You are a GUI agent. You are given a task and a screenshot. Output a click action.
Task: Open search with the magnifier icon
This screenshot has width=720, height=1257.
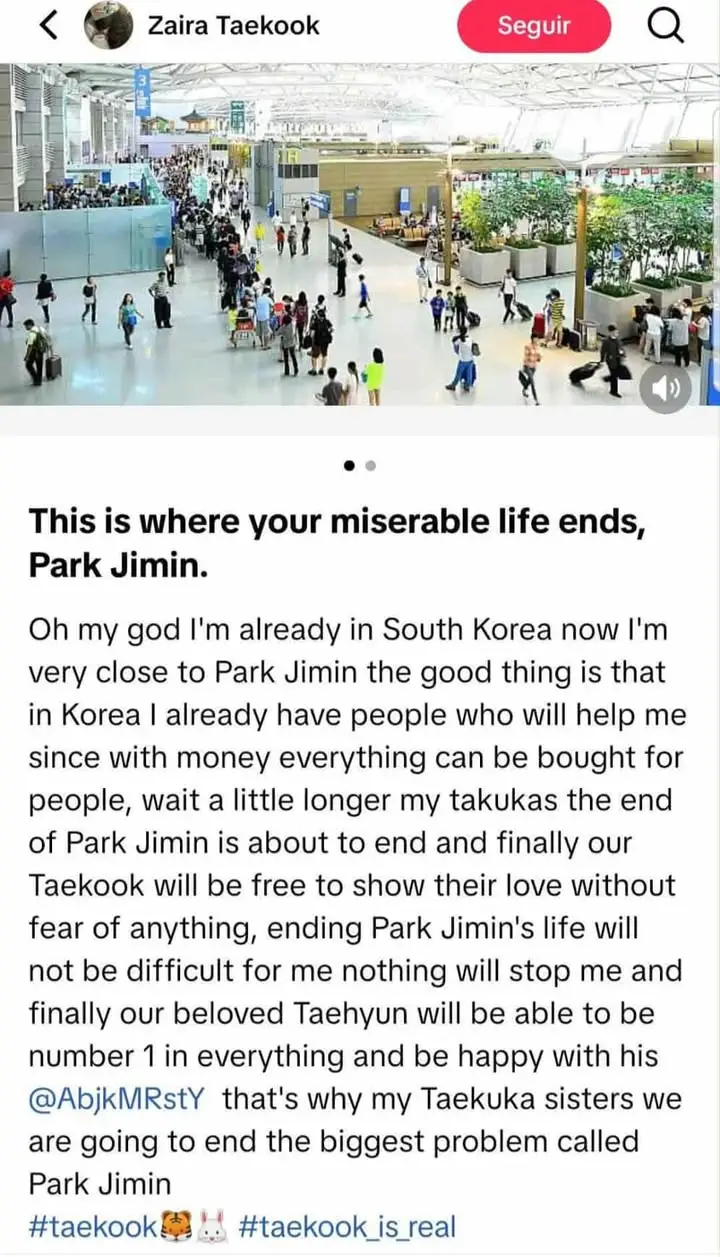pyautogui.click(x=665, y=26)
